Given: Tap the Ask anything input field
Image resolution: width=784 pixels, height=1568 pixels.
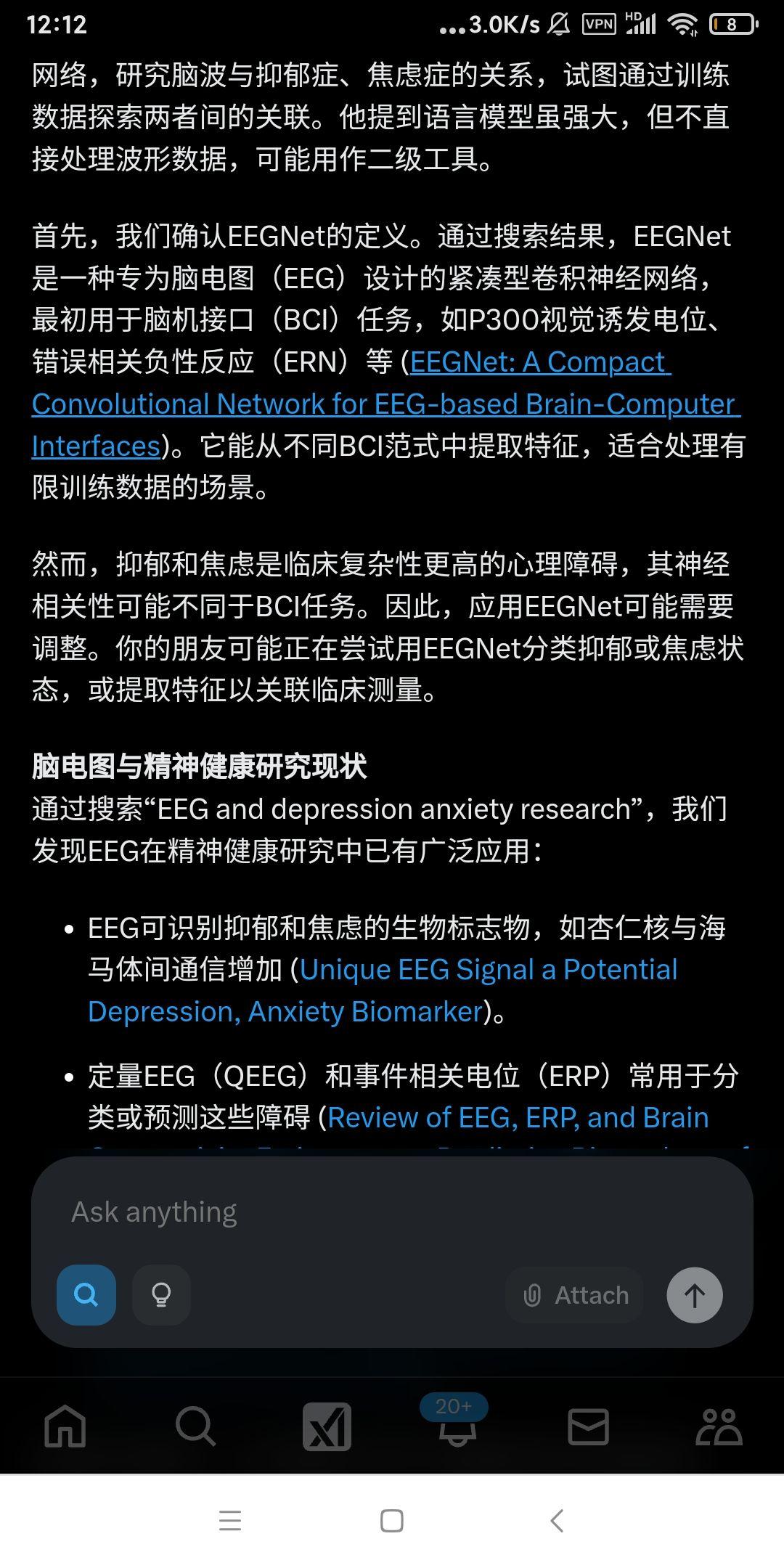Looking at the screenshot, I should [290, 1209].
